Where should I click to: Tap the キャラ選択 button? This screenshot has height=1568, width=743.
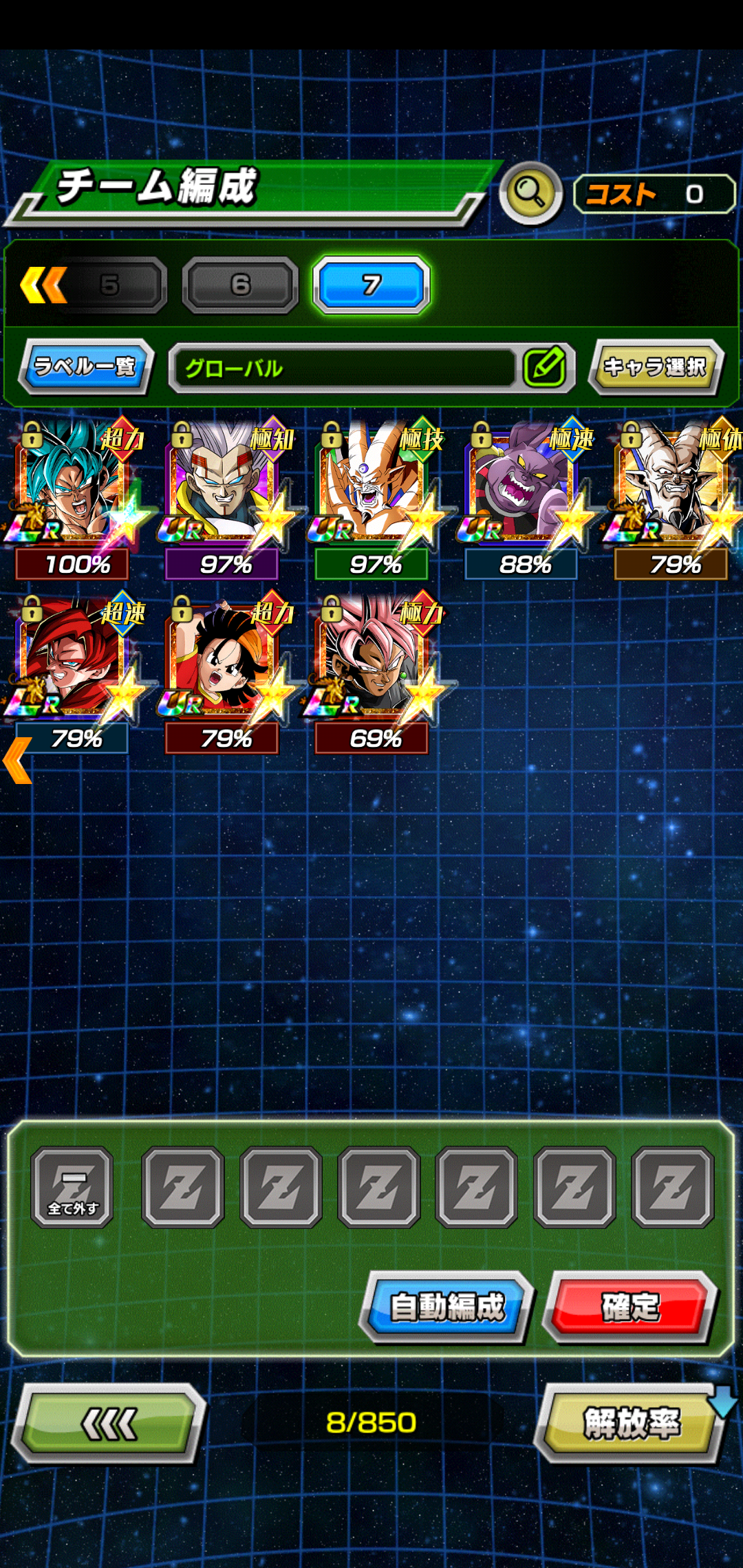656,367
